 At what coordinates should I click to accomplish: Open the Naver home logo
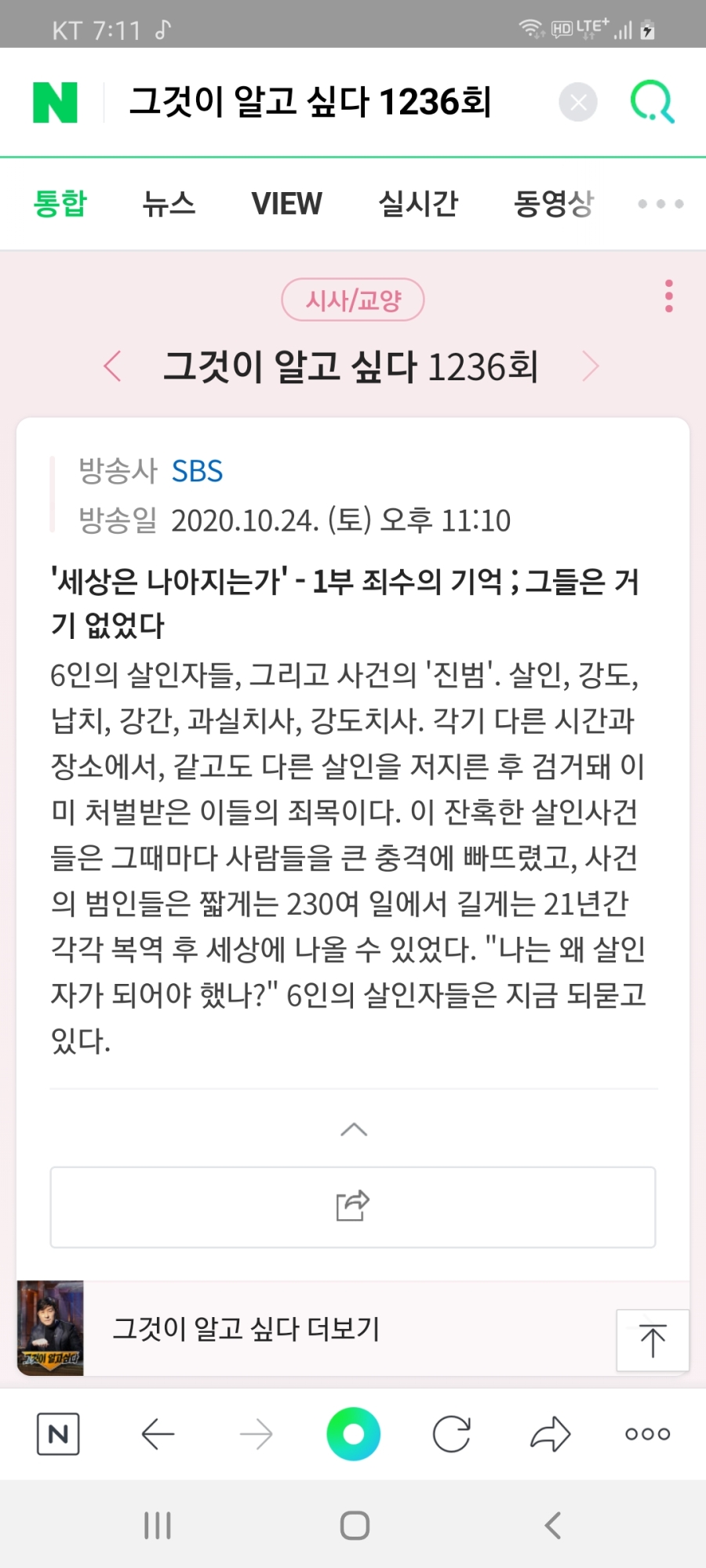tap(55, 103)
